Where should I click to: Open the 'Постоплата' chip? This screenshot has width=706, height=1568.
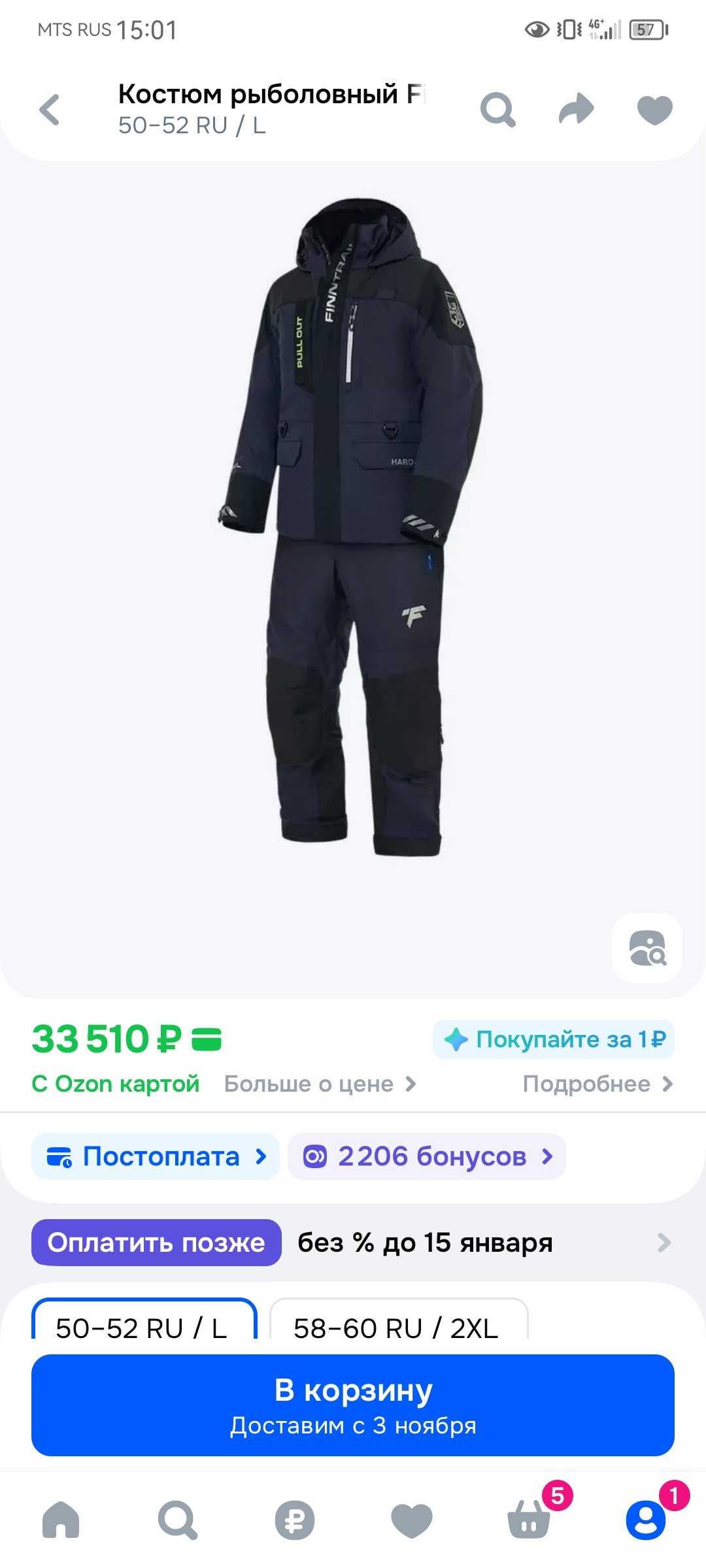point(156,1156)
